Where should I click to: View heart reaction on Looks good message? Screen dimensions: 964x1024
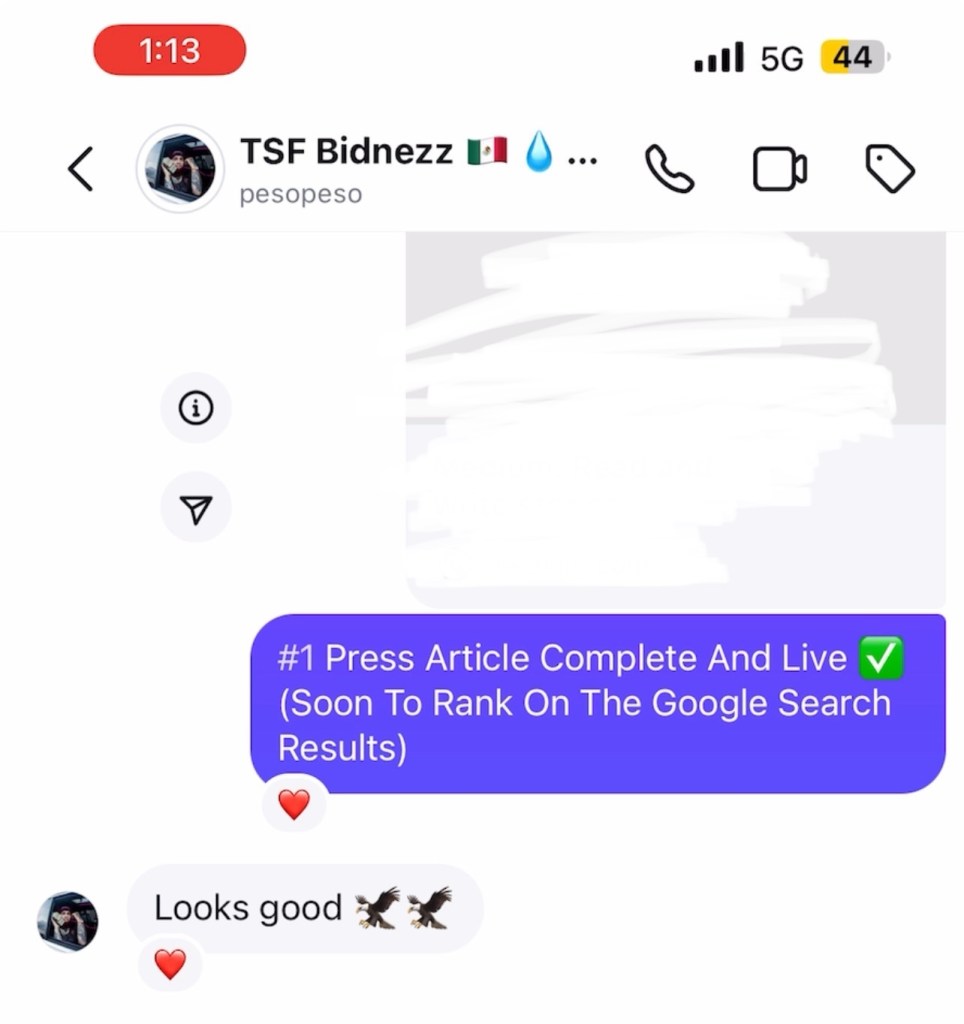(x=170, y=964)
